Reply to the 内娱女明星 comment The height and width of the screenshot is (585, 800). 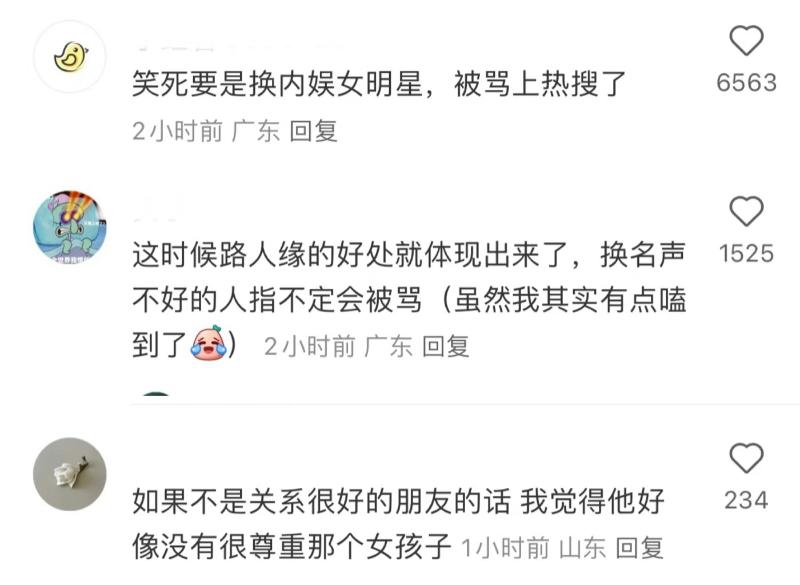pyautogui.click(x=313, y=131)
